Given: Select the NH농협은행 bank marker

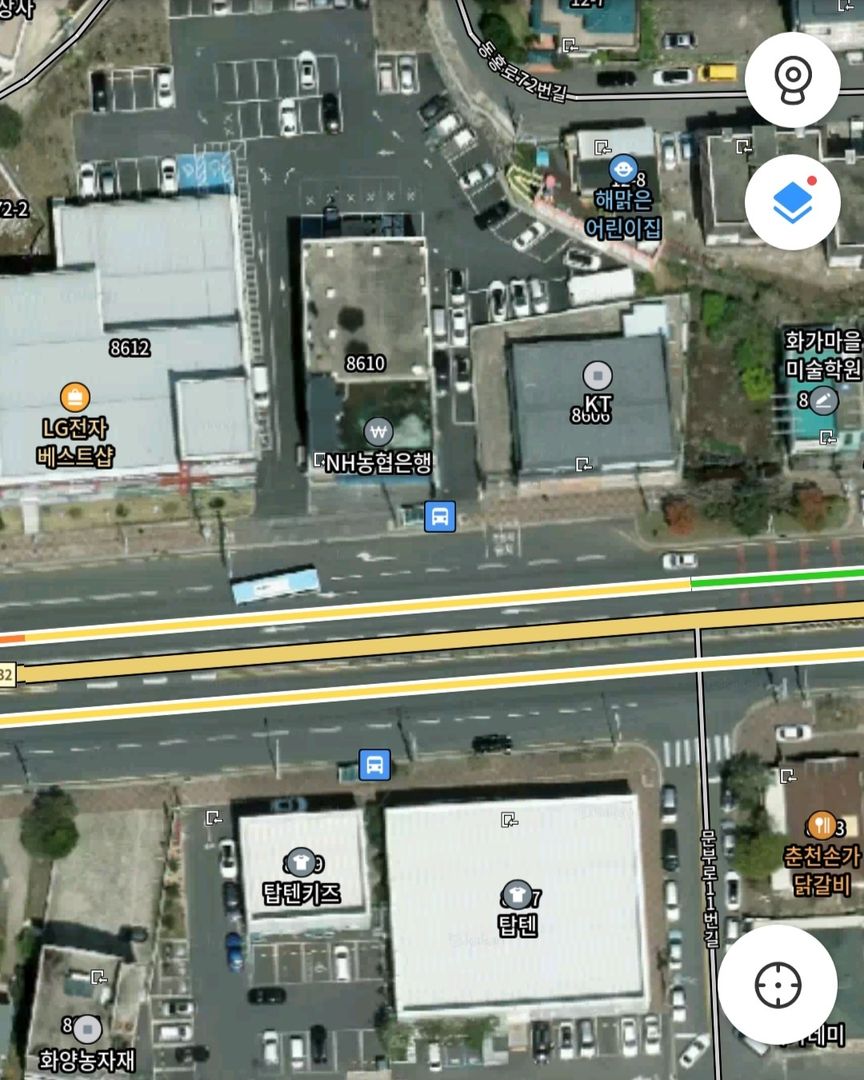Looking at the screenshot, I should pos(378,433).
